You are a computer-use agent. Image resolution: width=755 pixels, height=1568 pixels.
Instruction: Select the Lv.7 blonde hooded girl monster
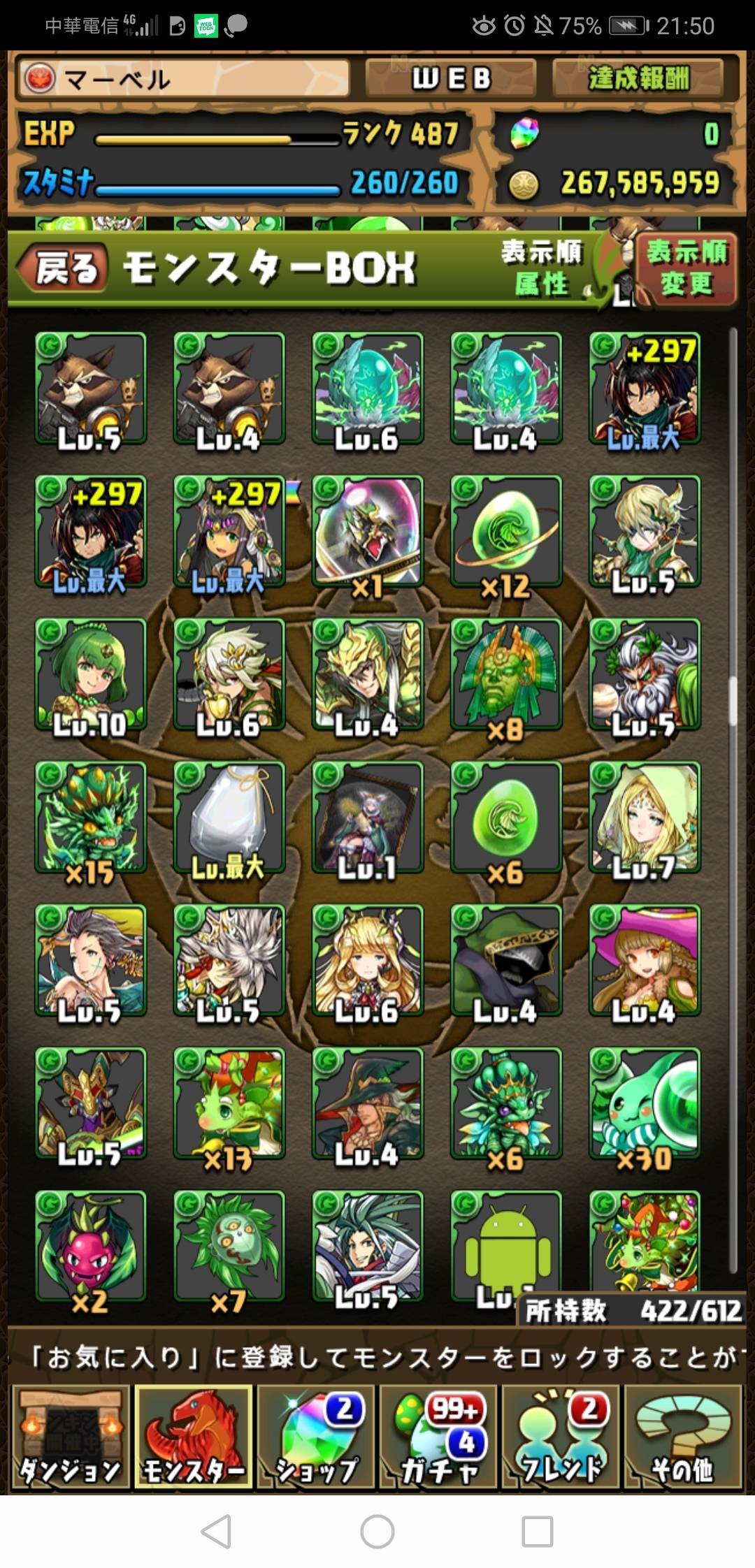click(x=645, y=818)
